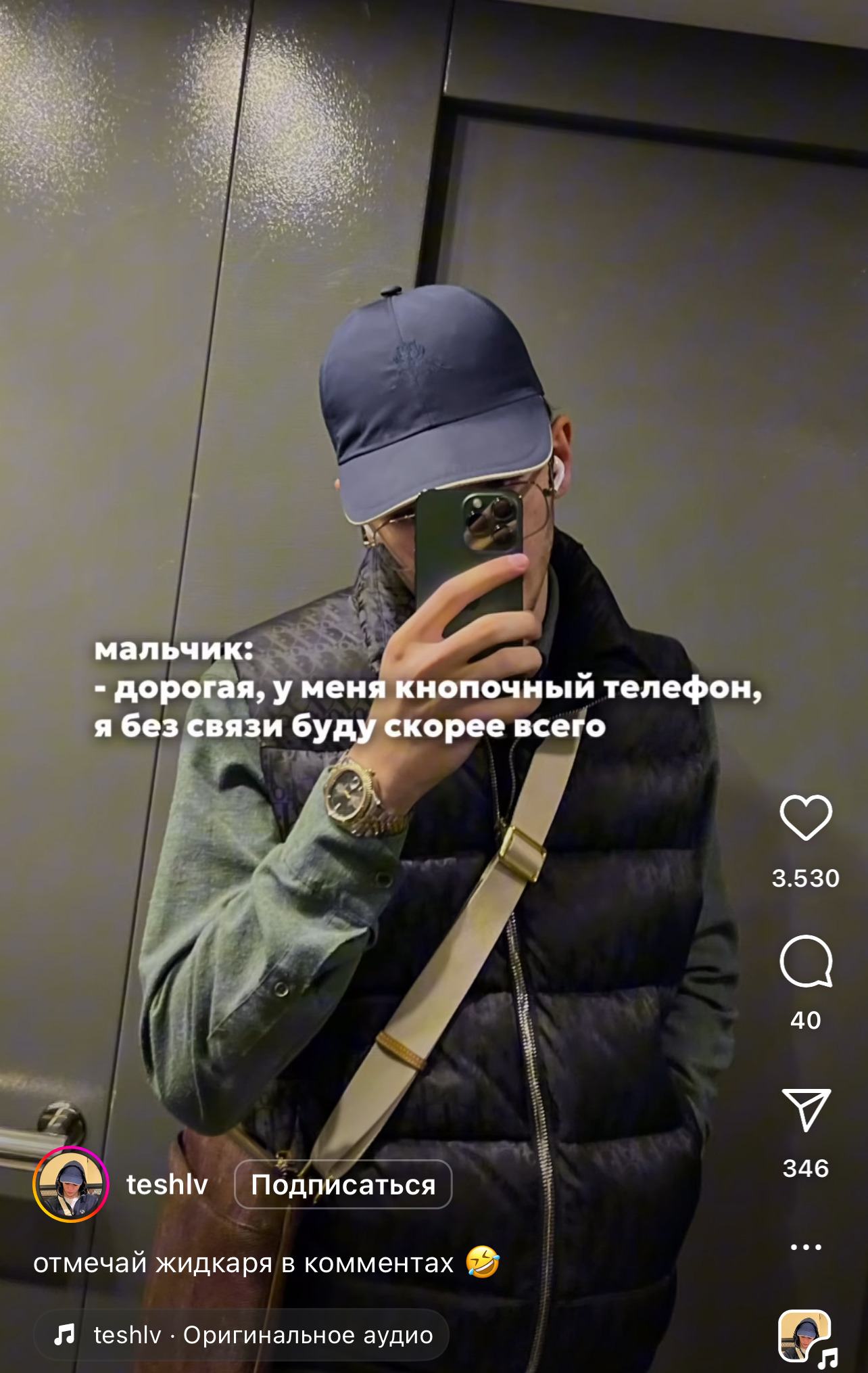Open the teshlv username link
This screenshot has width=868, height=1373.
pos(167,1184)
